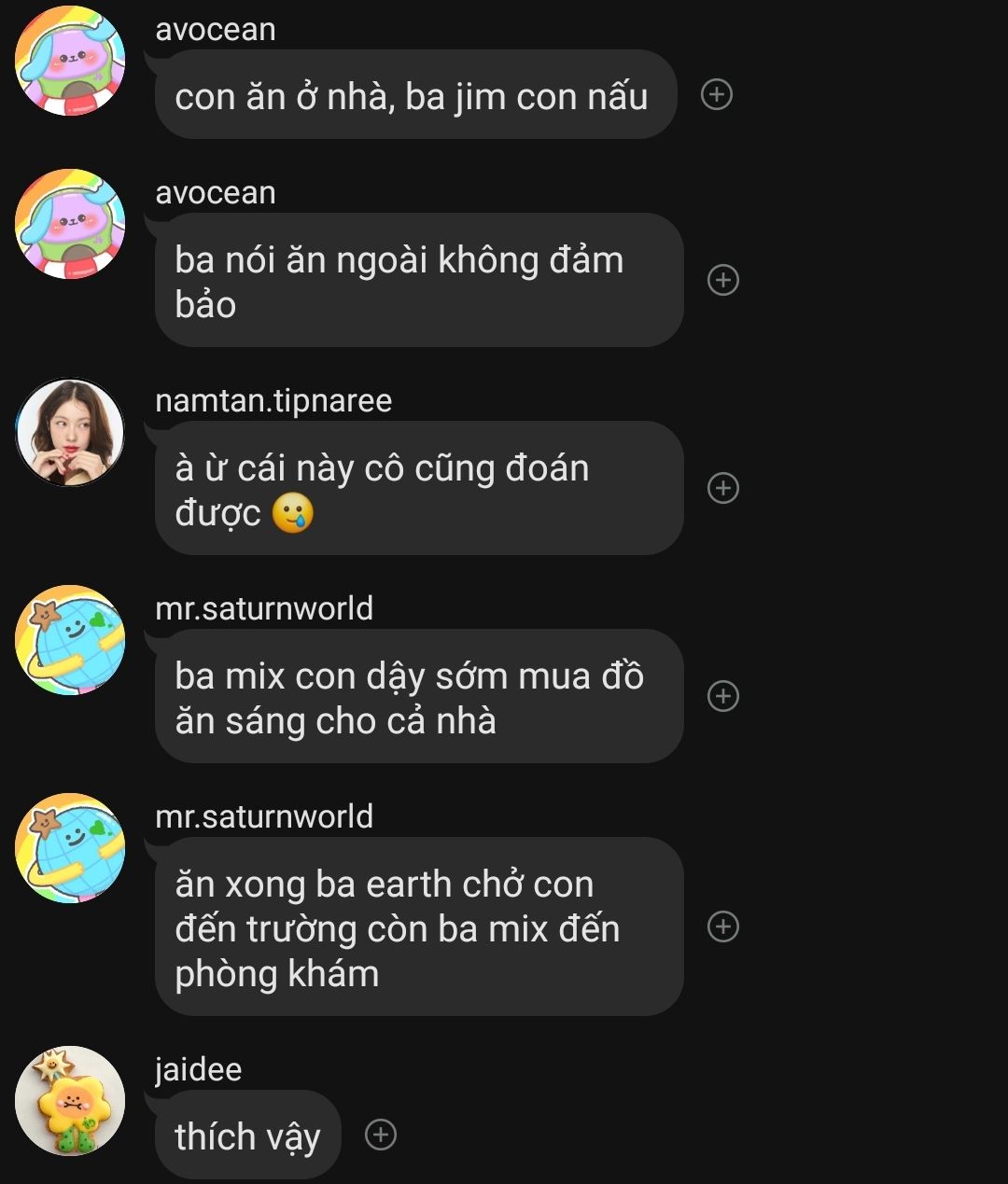Open namtan.tipnaree's profile picture

(70, 432)
